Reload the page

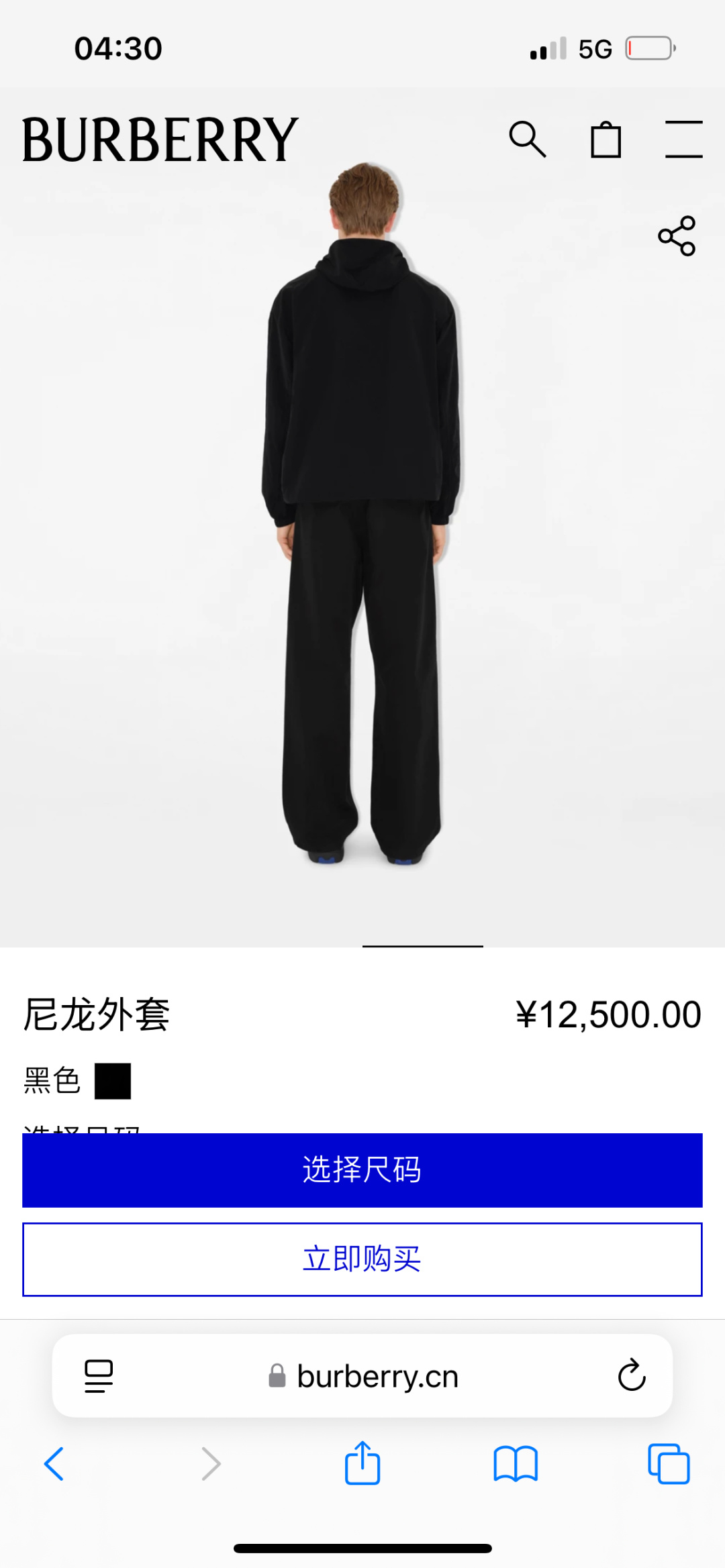tap(632, 1376)
